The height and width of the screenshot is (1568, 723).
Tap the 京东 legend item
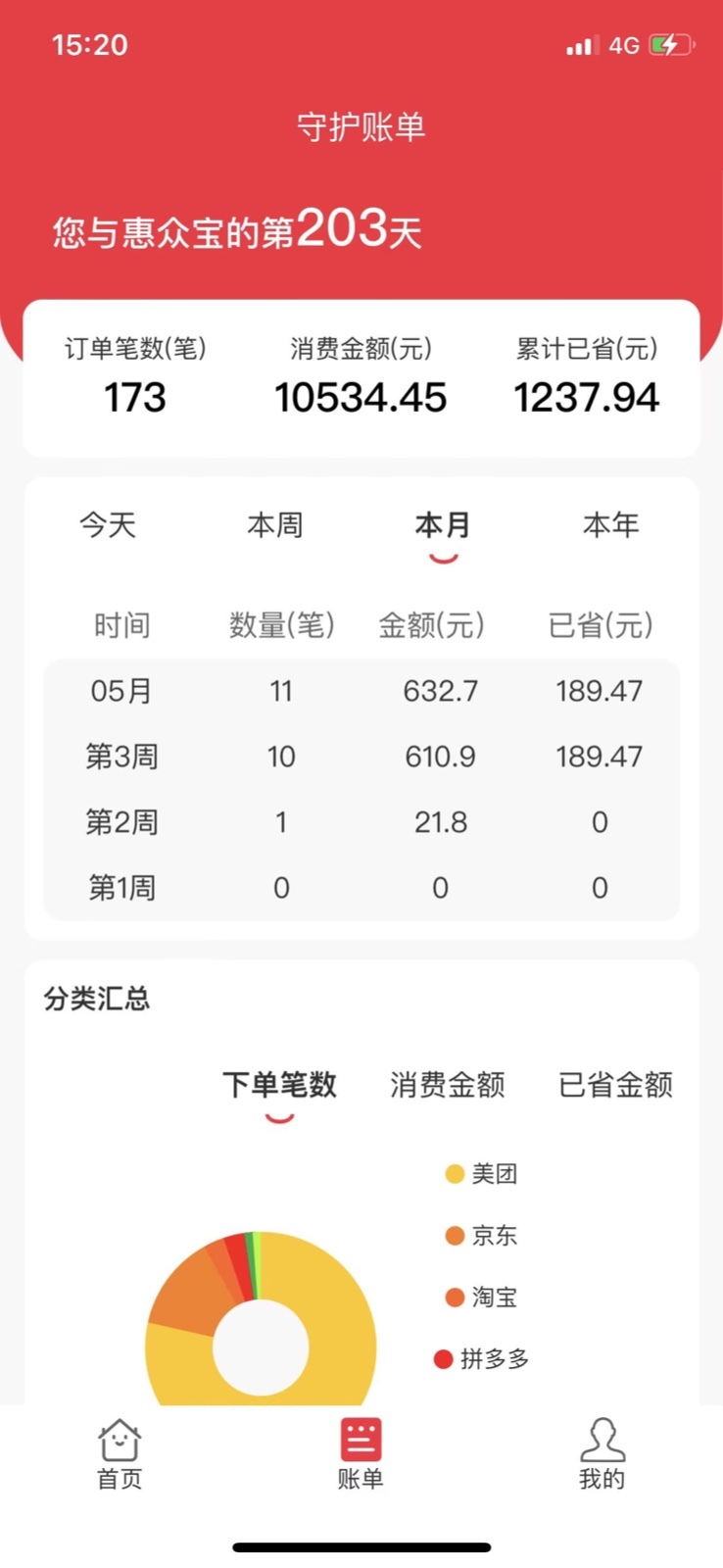[481, 1236]
